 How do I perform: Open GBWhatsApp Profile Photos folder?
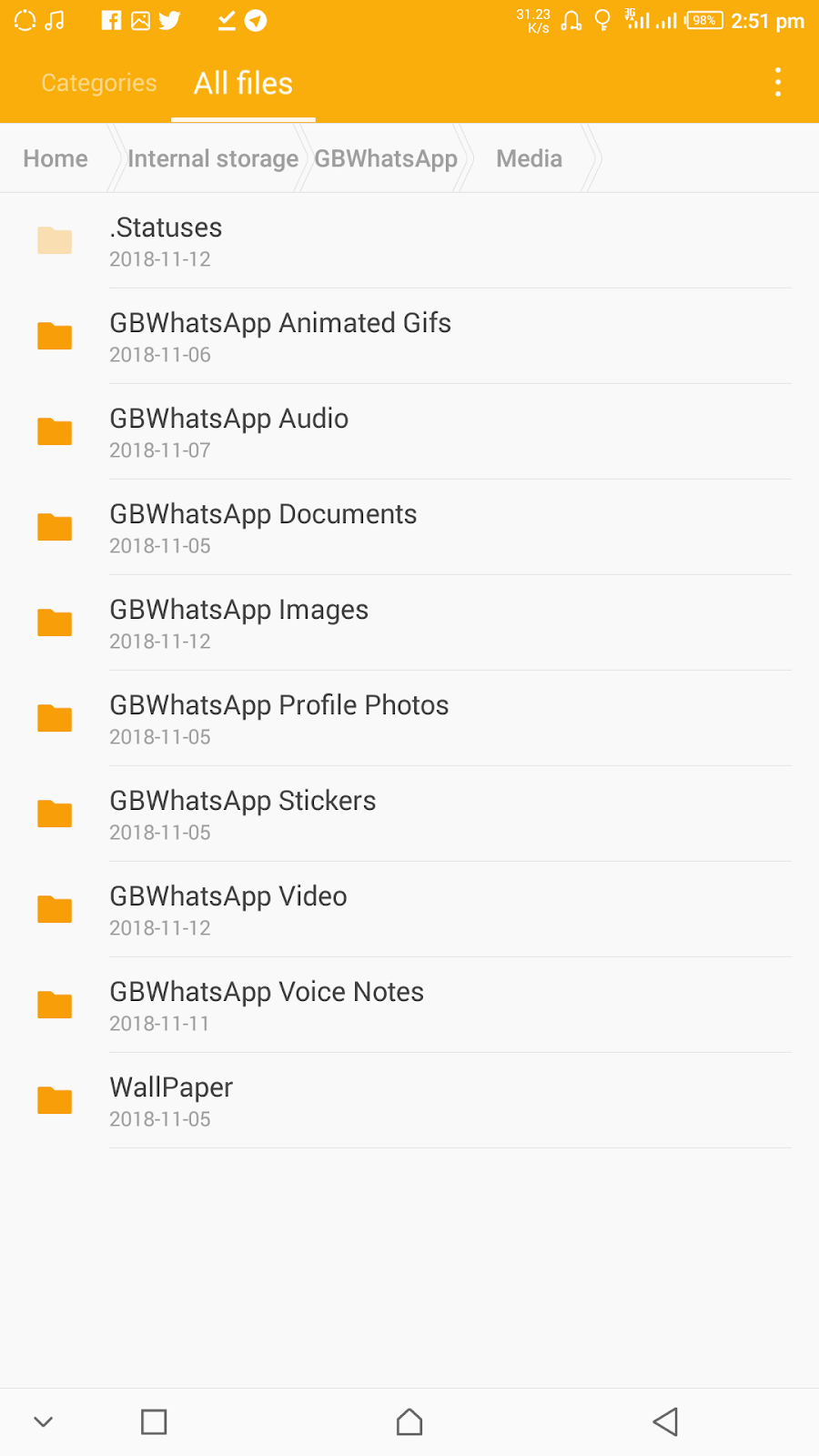(x=278, y=719)
